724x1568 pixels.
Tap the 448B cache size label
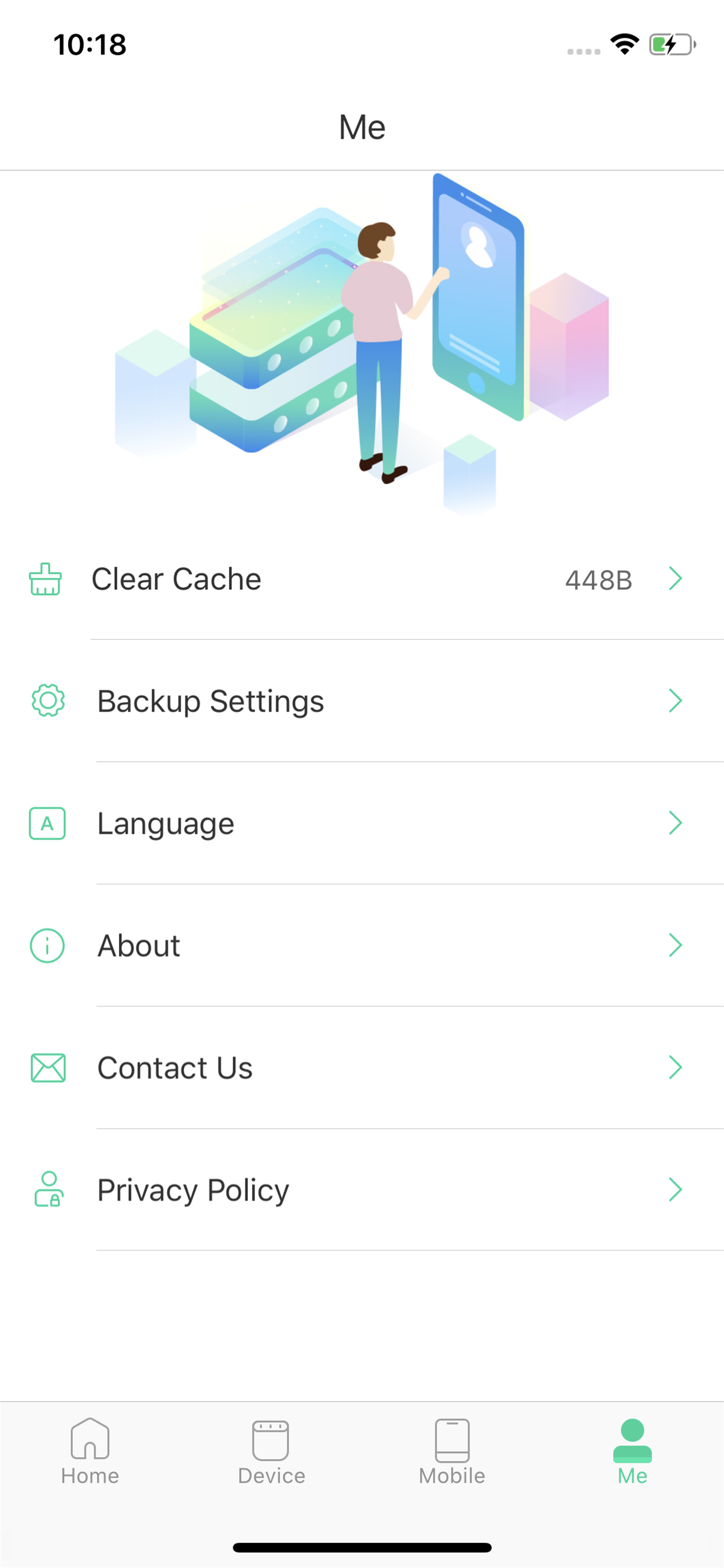click(x=599, y=580)
